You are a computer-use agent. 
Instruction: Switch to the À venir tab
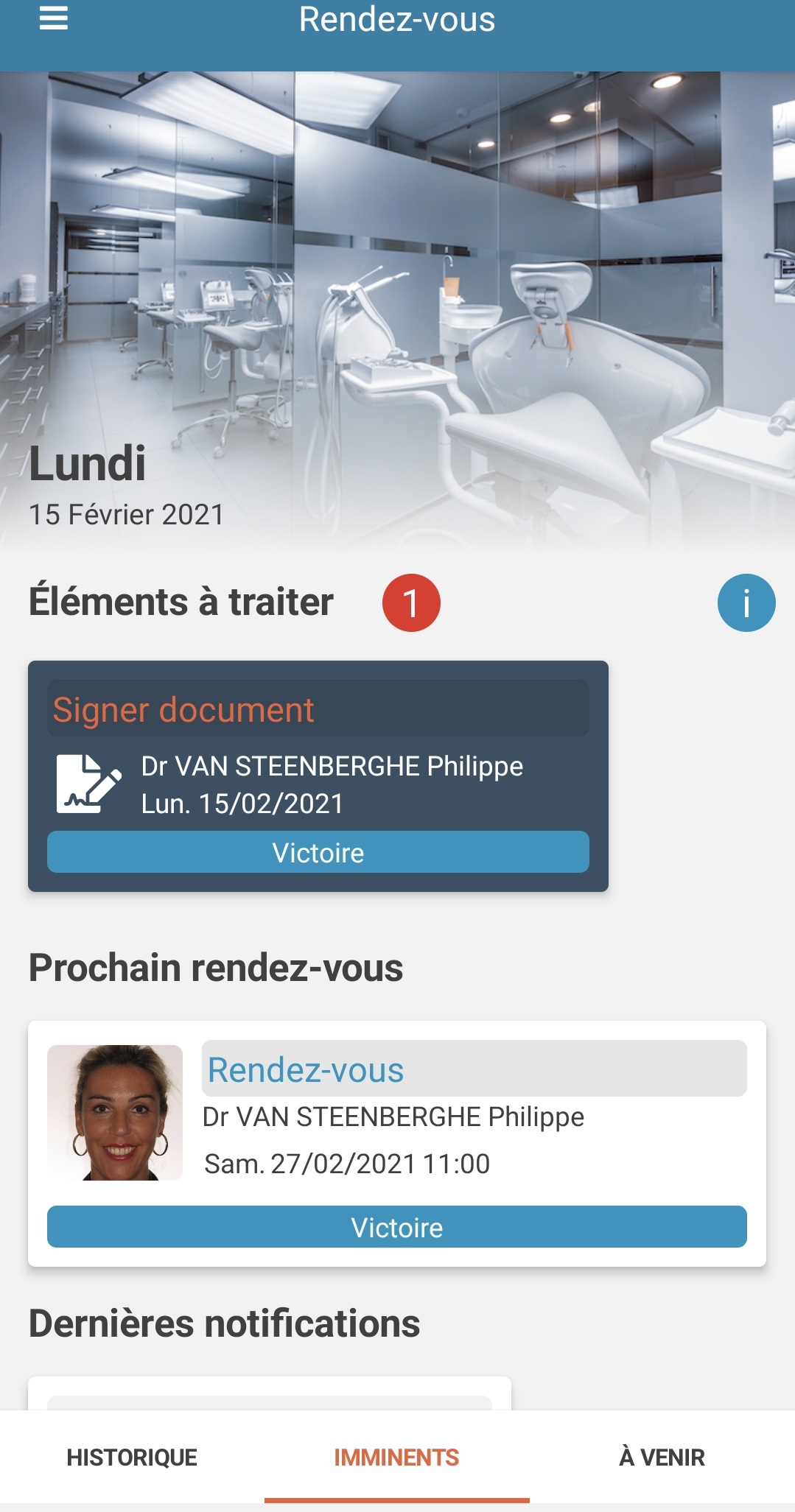point(662,1457)
